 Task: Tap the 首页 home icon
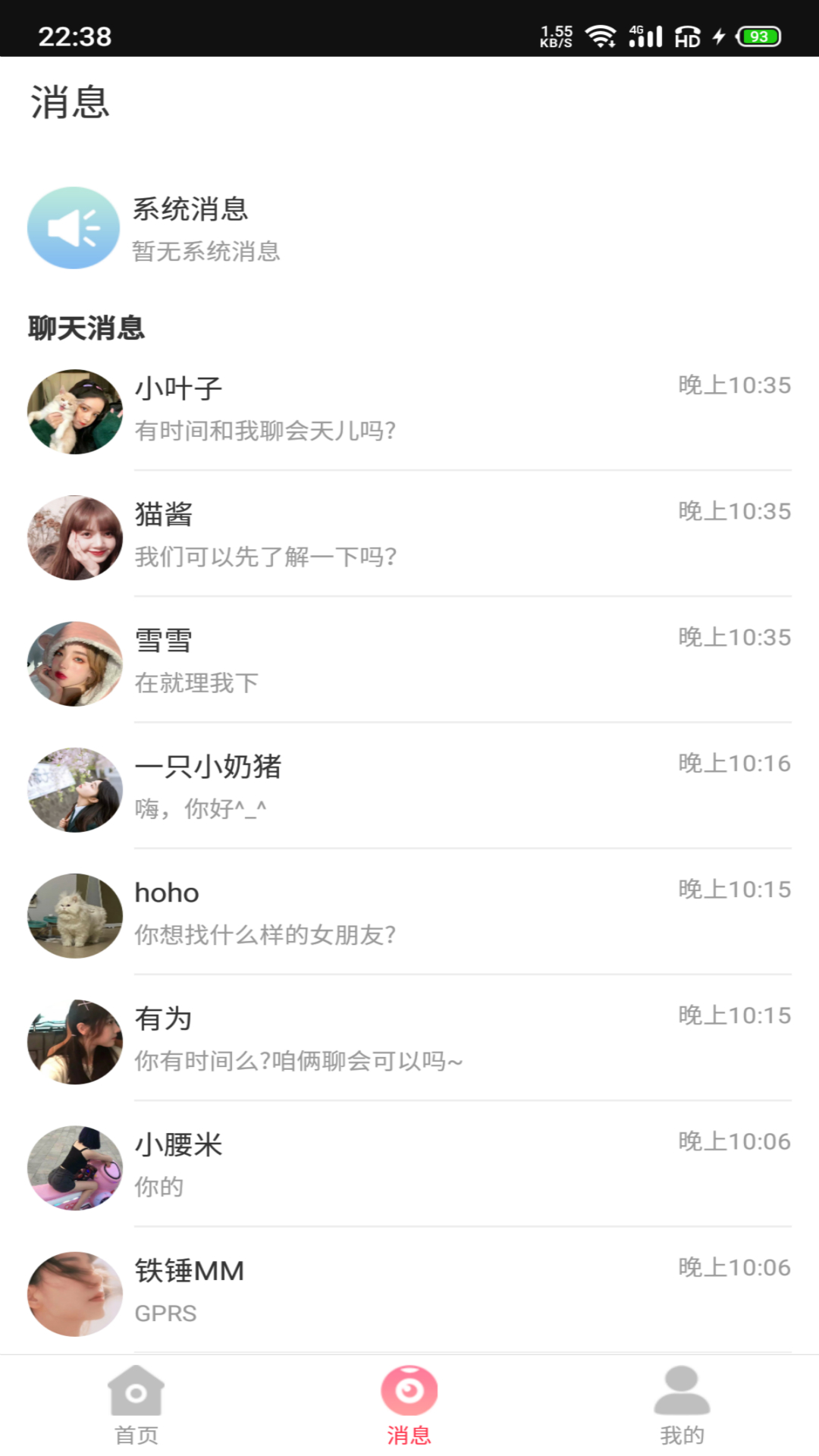click(x=136, y=1402)
